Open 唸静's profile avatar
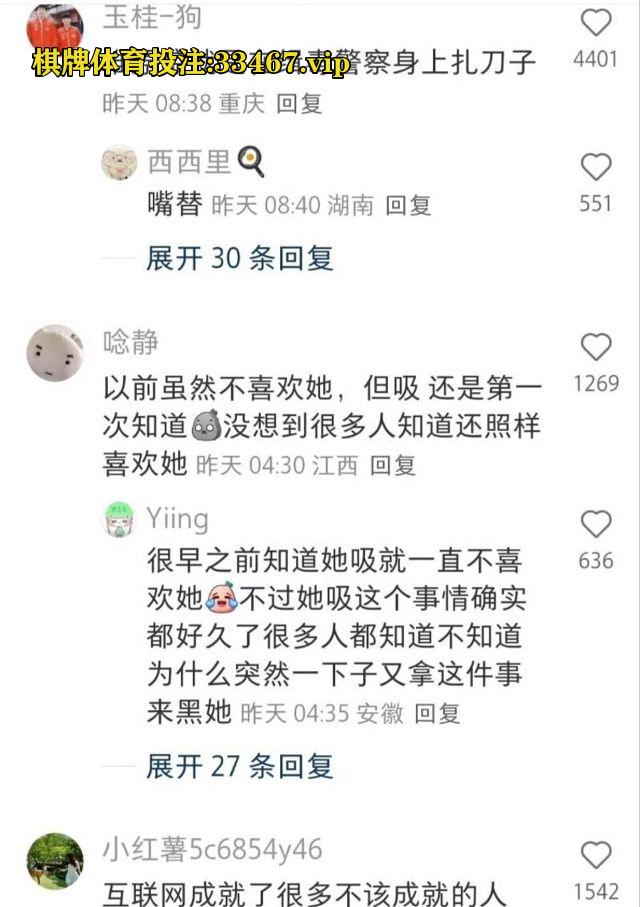The image size is (640, 907). [x=55, y=352]
